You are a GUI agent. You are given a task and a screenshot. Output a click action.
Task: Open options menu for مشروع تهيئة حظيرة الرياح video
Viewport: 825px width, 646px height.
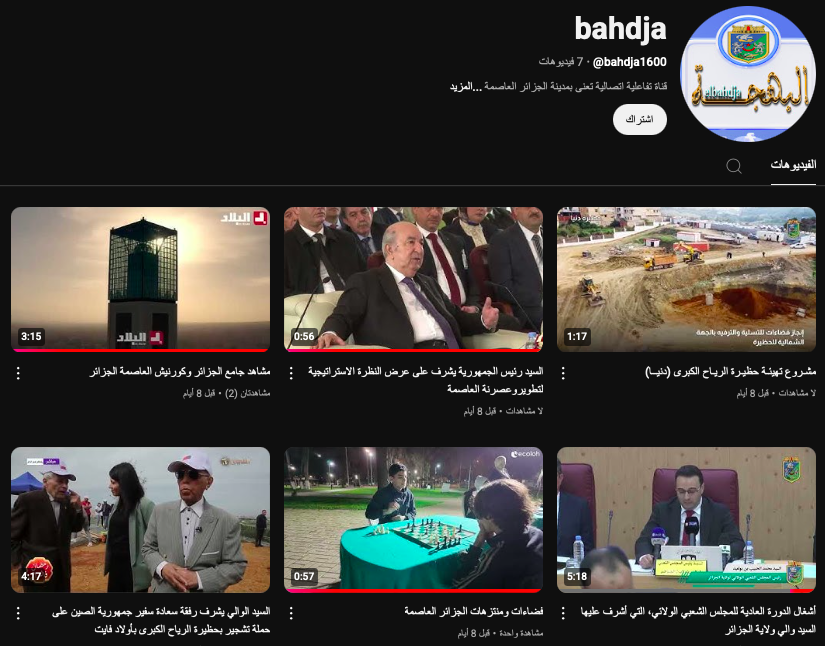pos(563,373)
